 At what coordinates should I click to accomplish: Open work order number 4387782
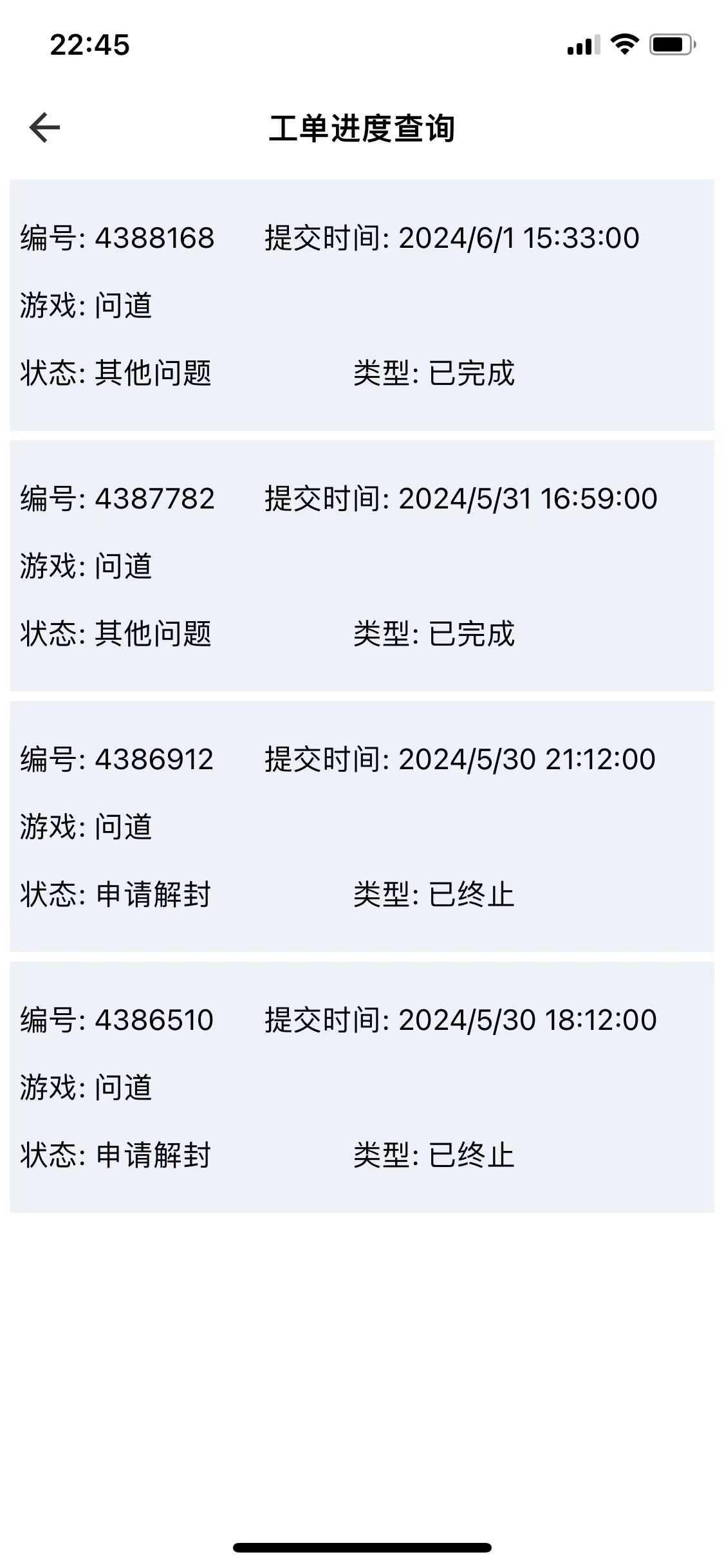362,566
